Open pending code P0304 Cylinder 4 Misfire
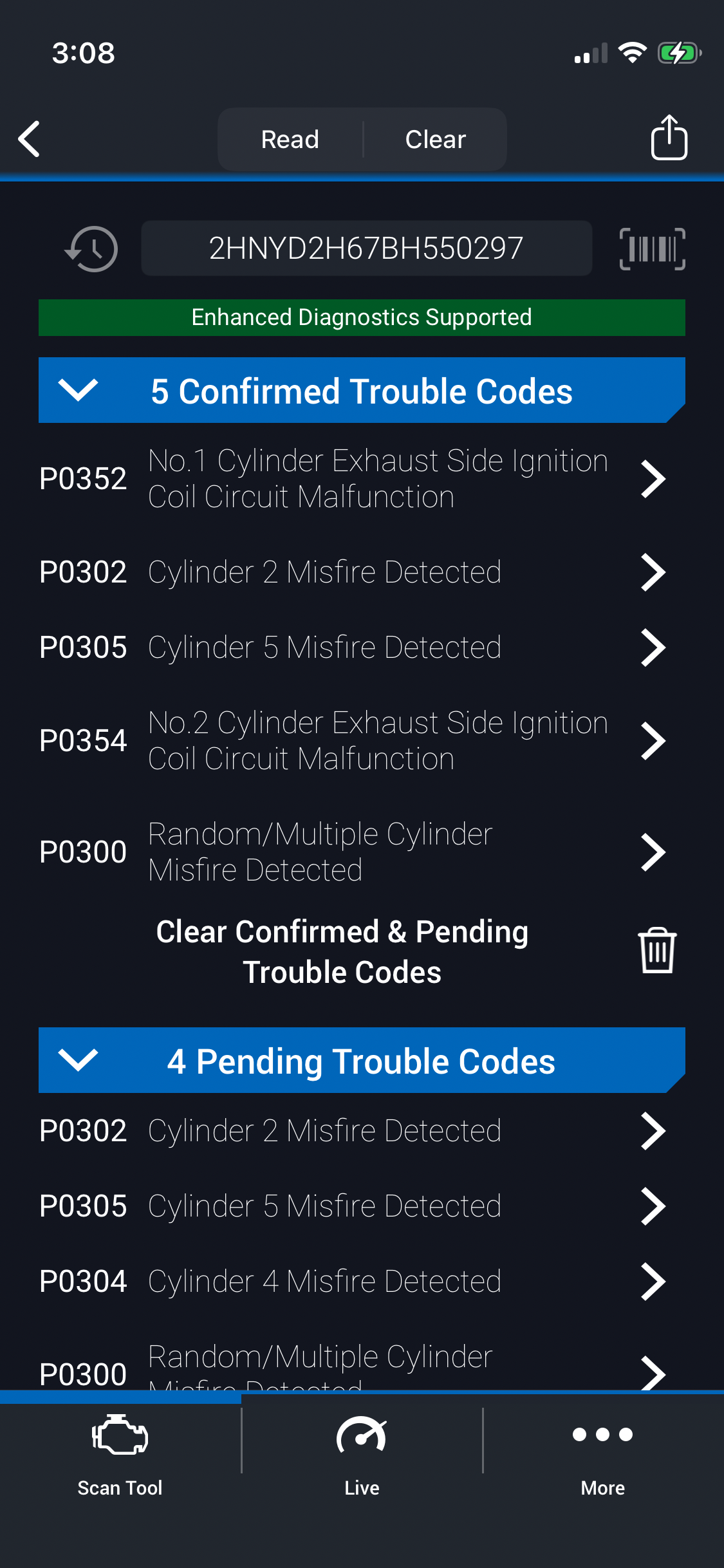 [x=353, y=1281]
